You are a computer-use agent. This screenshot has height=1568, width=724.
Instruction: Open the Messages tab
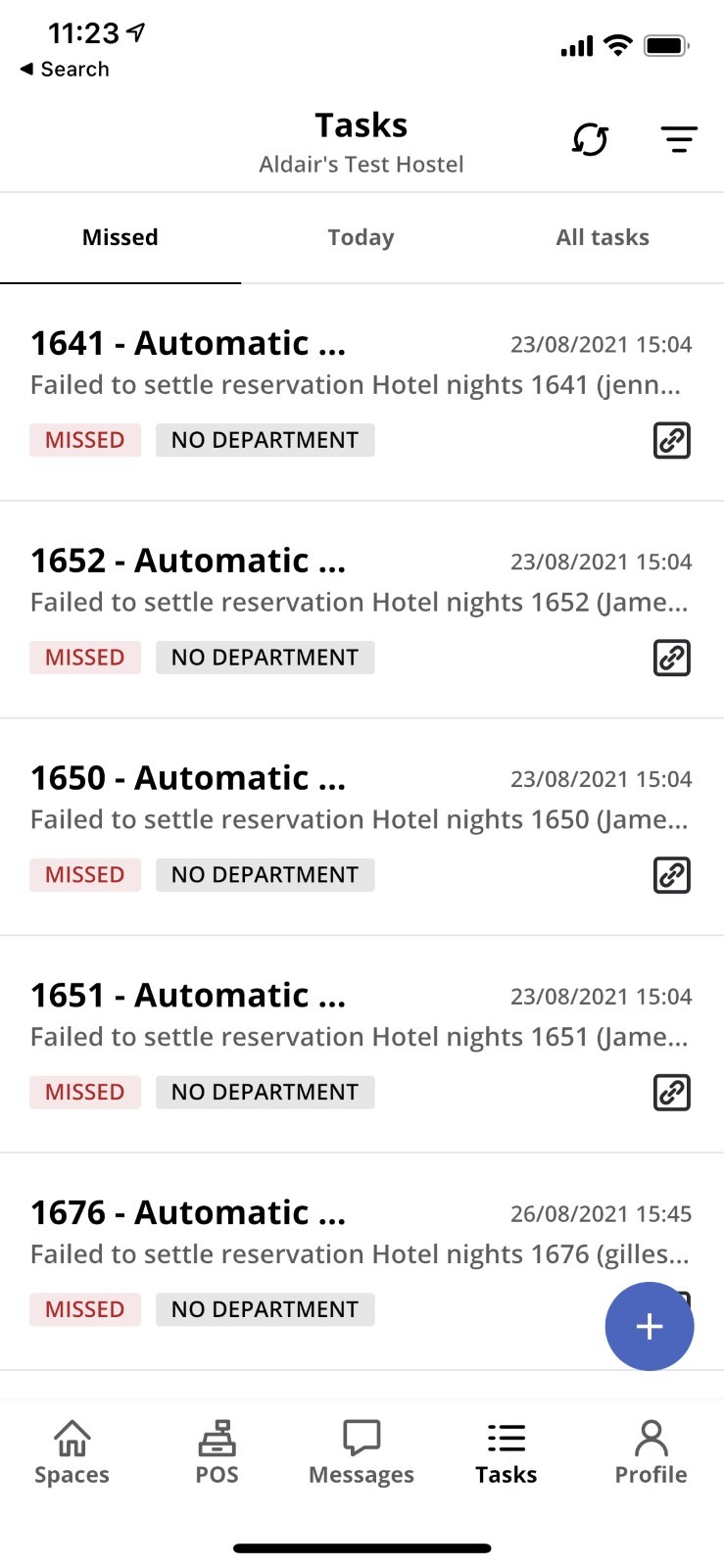(362, 1453)
